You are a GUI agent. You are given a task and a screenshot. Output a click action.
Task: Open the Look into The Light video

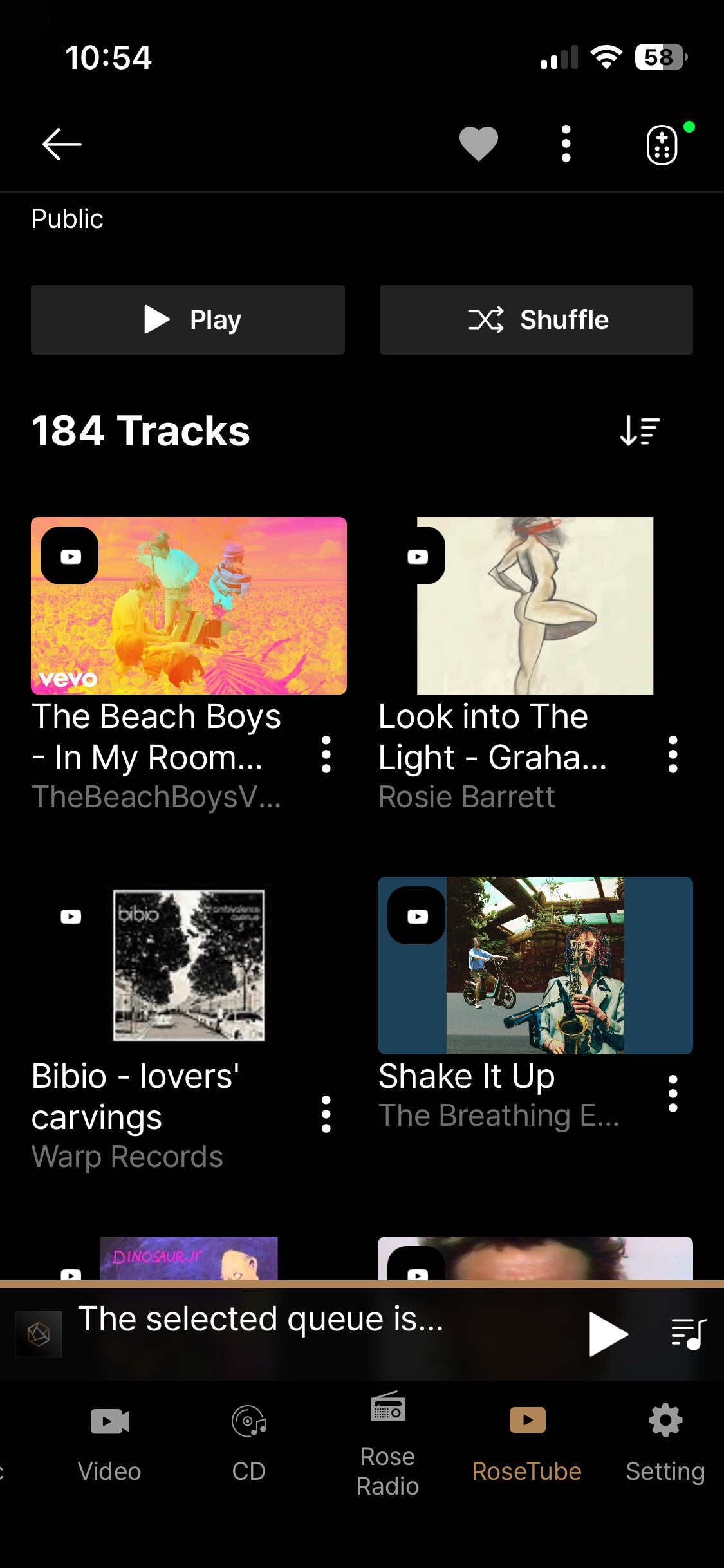[535, 606]
